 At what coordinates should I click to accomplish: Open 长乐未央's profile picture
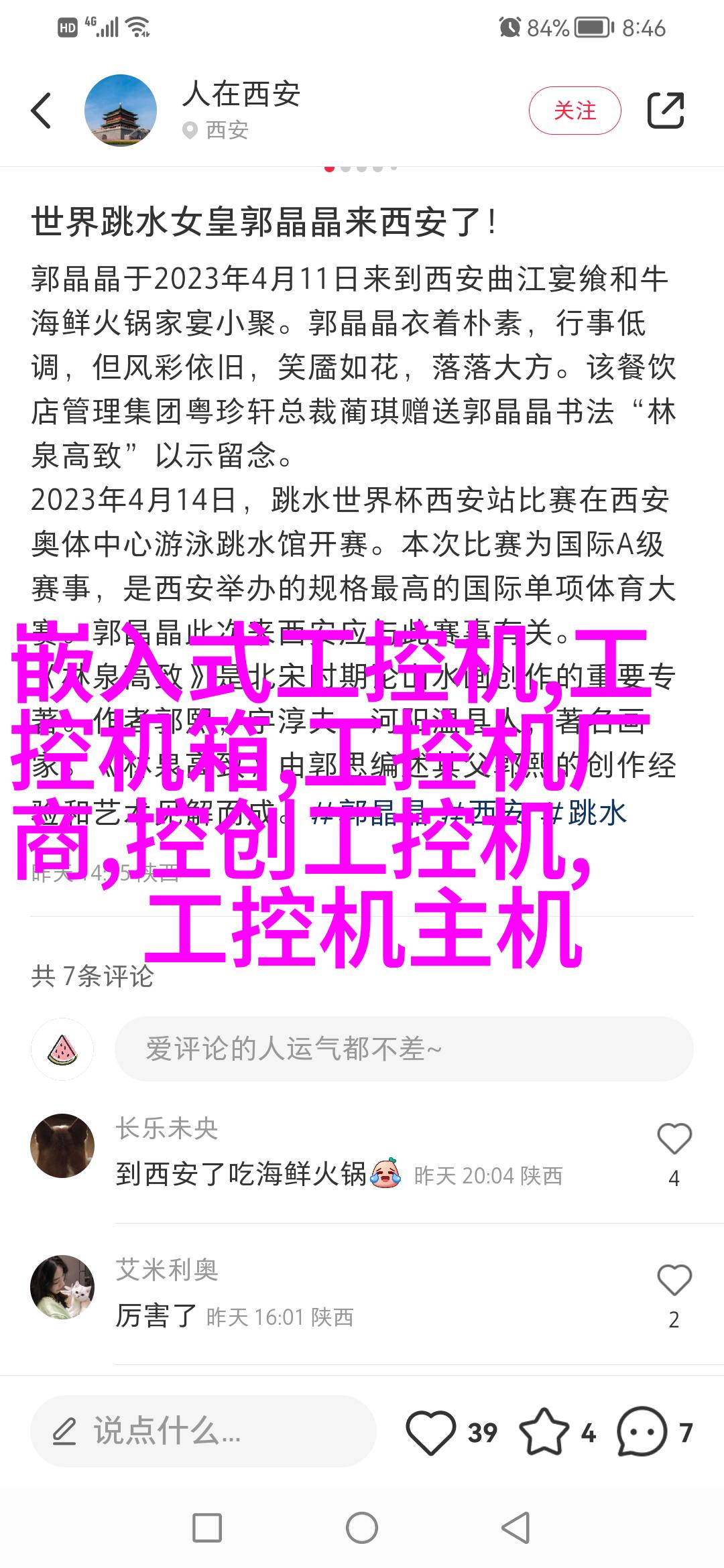62,1146
